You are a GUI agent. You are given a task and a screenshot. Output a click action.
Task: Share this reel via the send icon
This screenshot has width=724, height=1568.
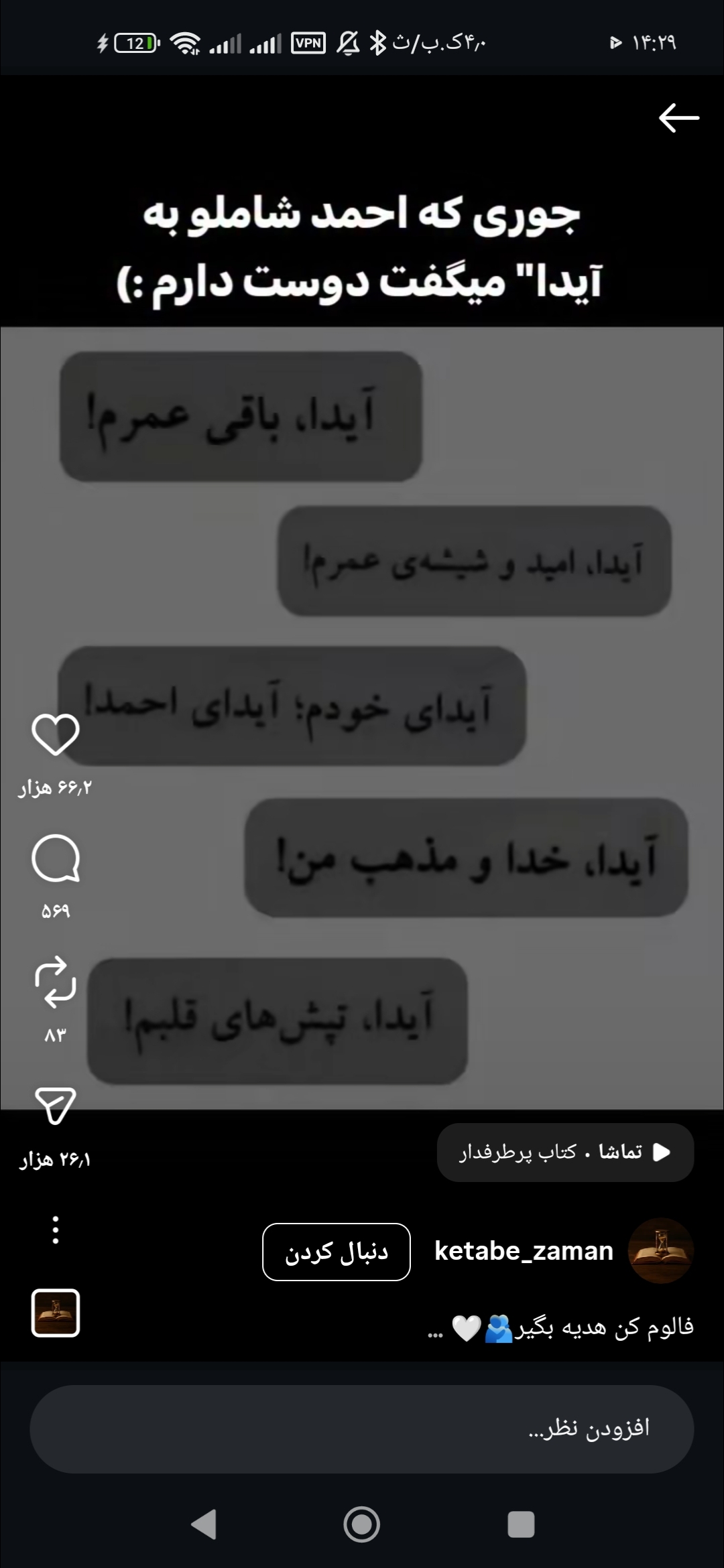[56, 1106]
